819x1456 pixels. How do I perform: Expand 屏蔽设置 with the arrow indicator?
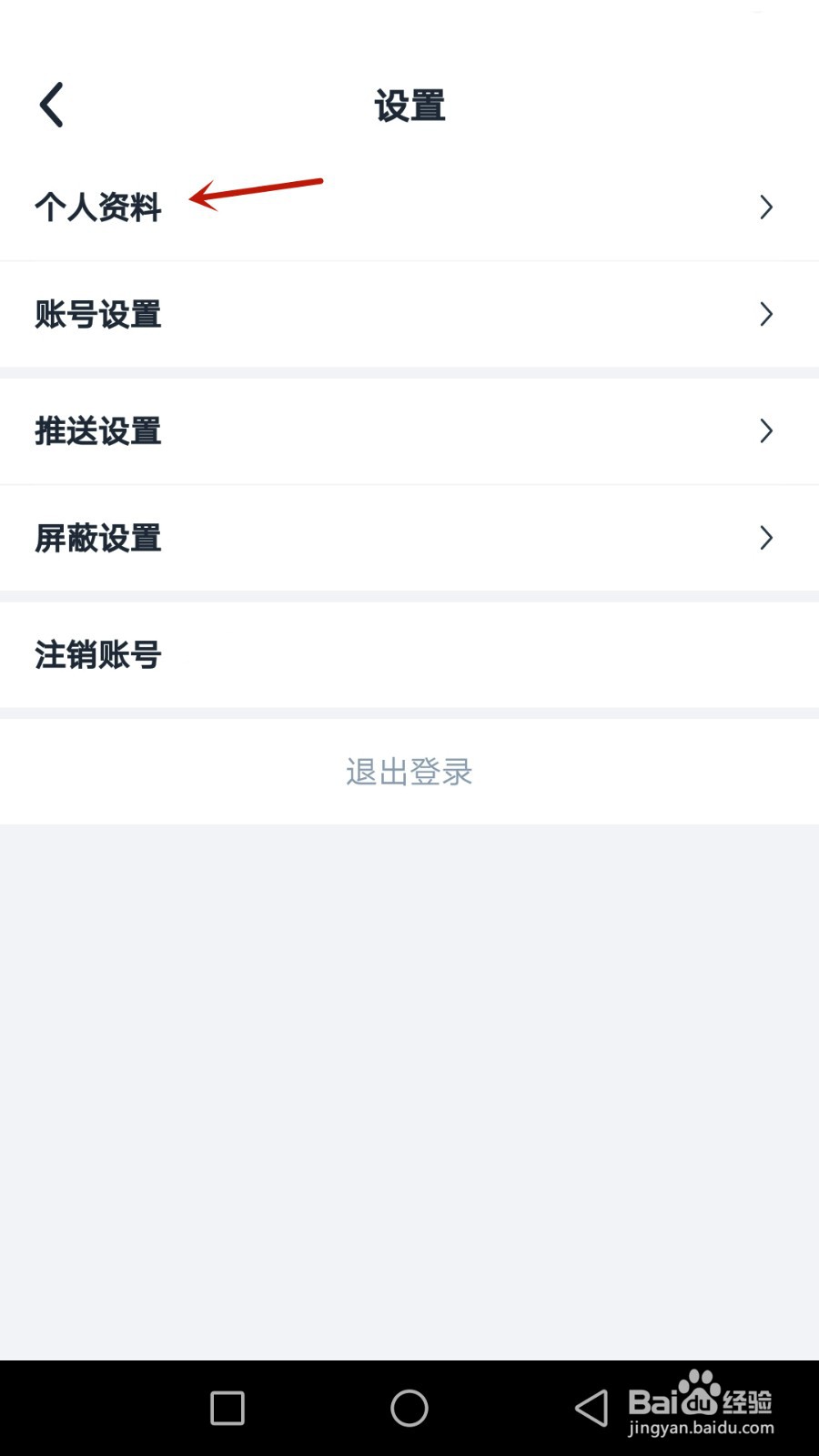tap(765, 538)
